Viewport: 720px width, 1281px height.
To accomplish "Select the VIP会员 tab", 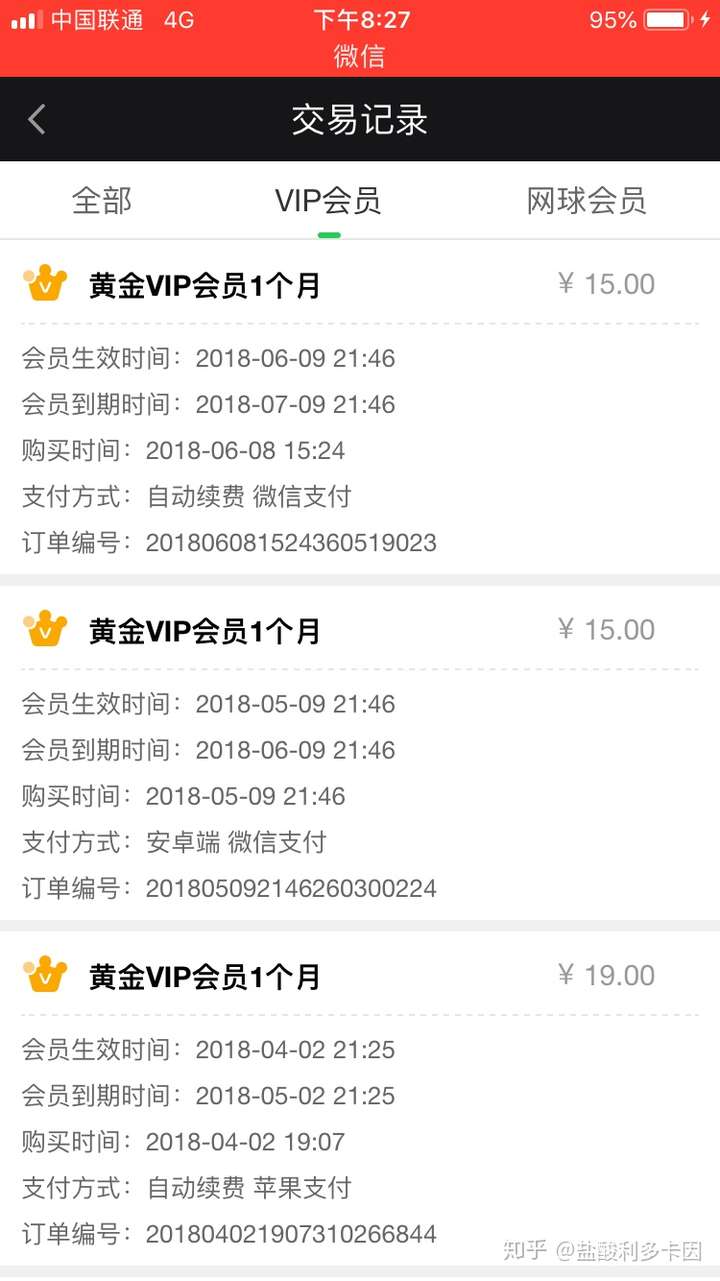I will click(x=327, y=200).
